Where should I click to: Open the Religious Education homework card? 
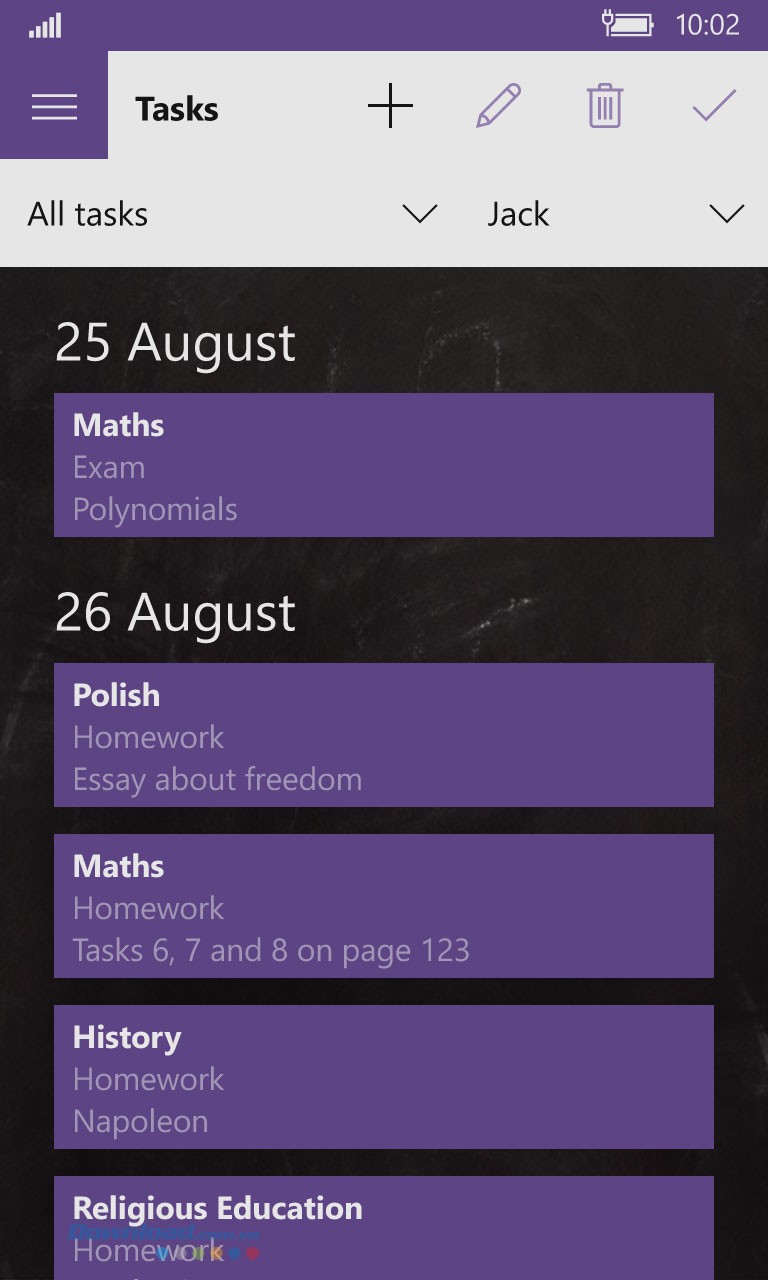(384, 1227)
